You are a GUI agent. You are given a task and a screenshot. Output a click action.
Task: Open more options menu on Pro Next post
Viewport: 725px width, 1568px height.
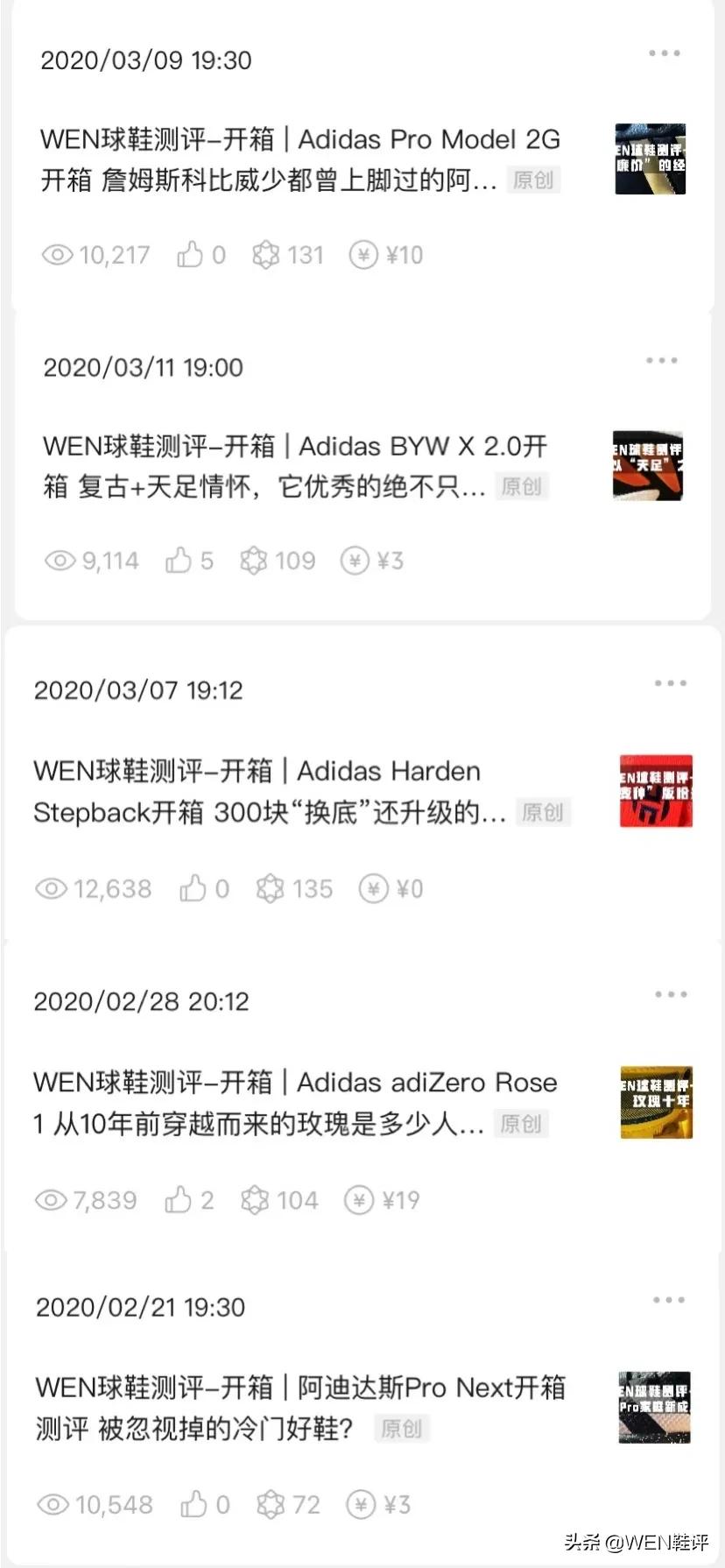pyautogui.click(x=670, y=1300)
